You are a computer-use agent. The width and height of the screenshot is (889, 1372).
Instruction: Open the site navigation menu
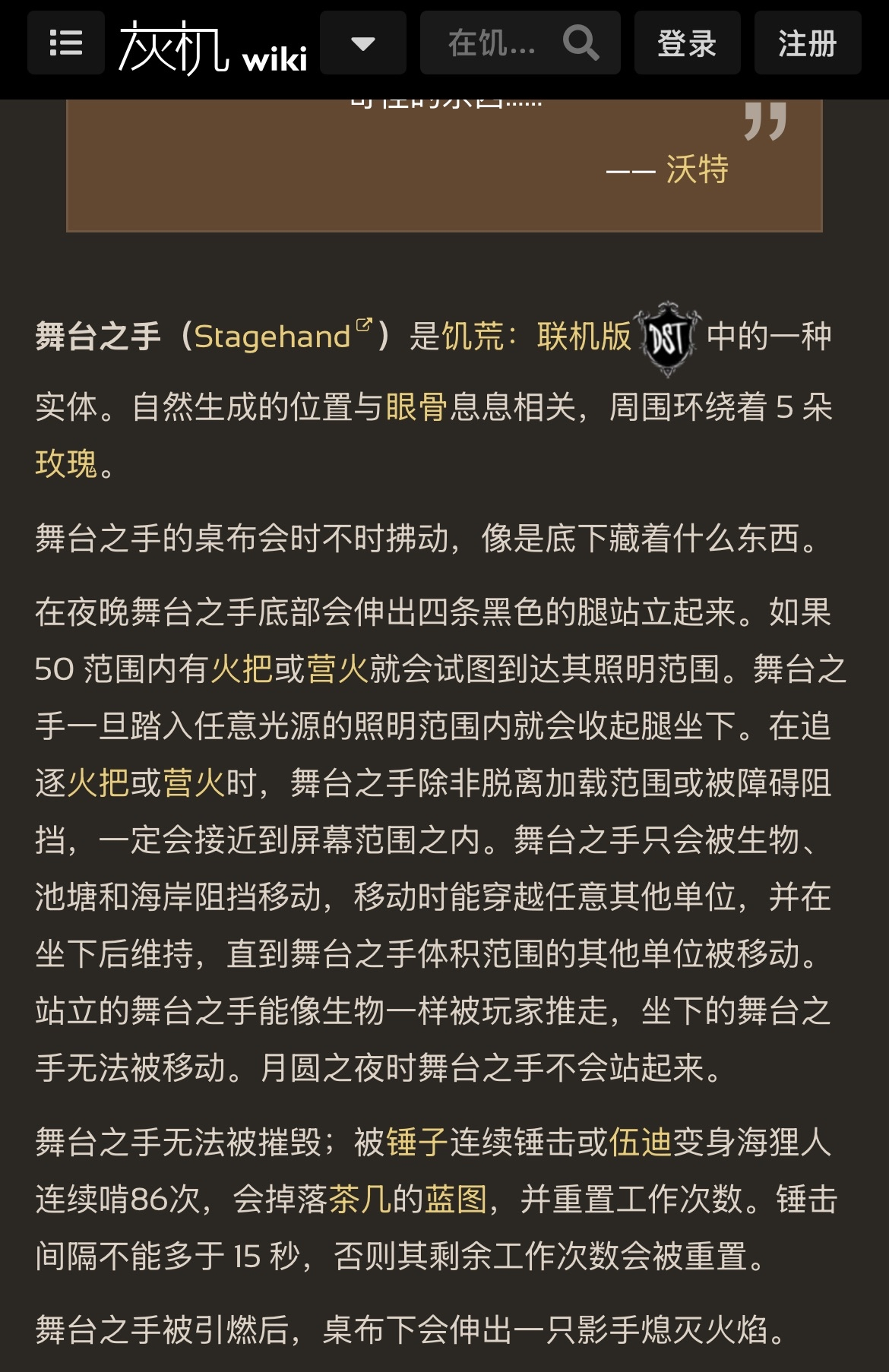[65, 43]
